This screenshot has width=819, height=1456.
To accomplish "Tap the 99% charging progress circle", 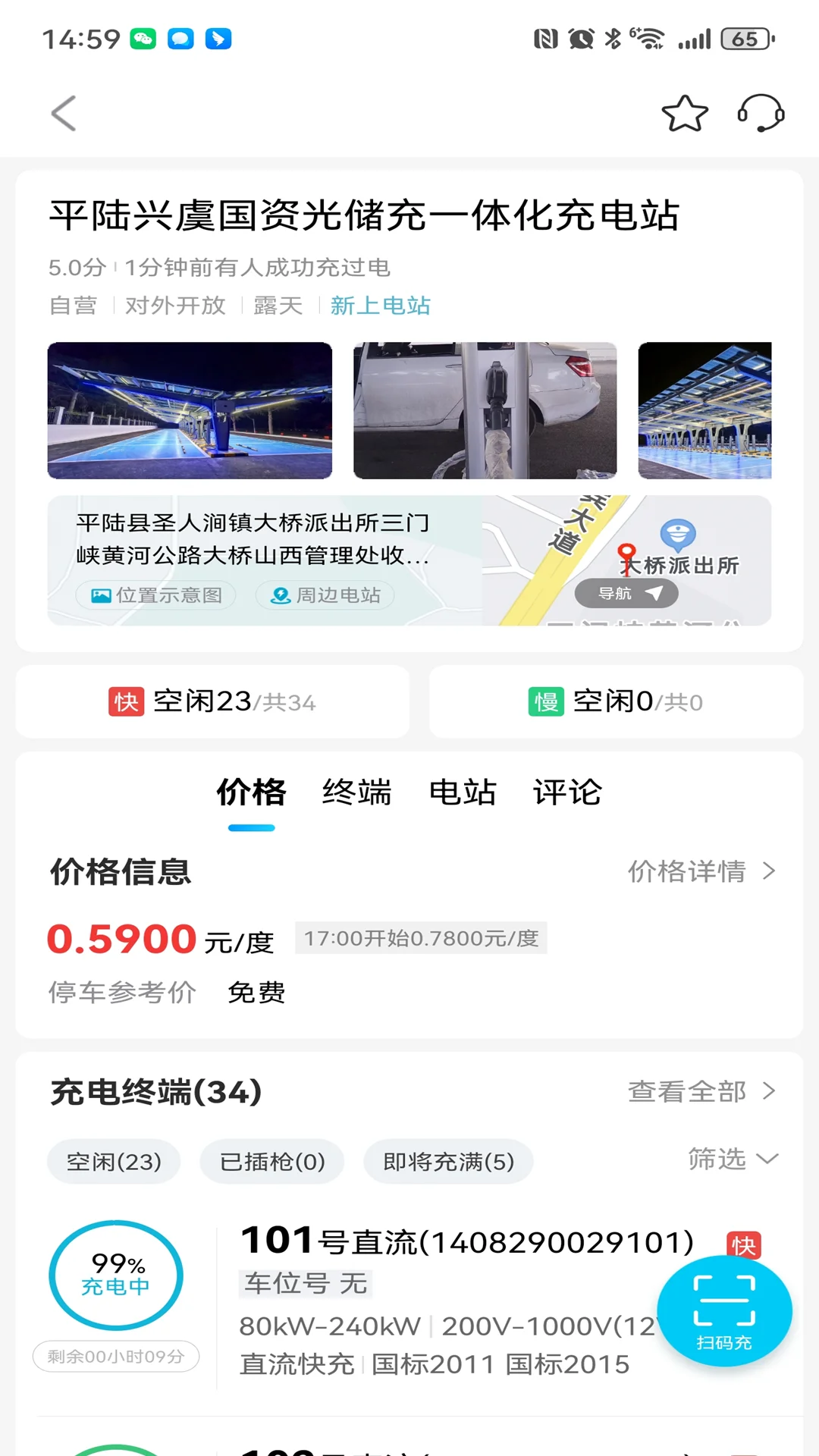I will tap(115, 1276).
